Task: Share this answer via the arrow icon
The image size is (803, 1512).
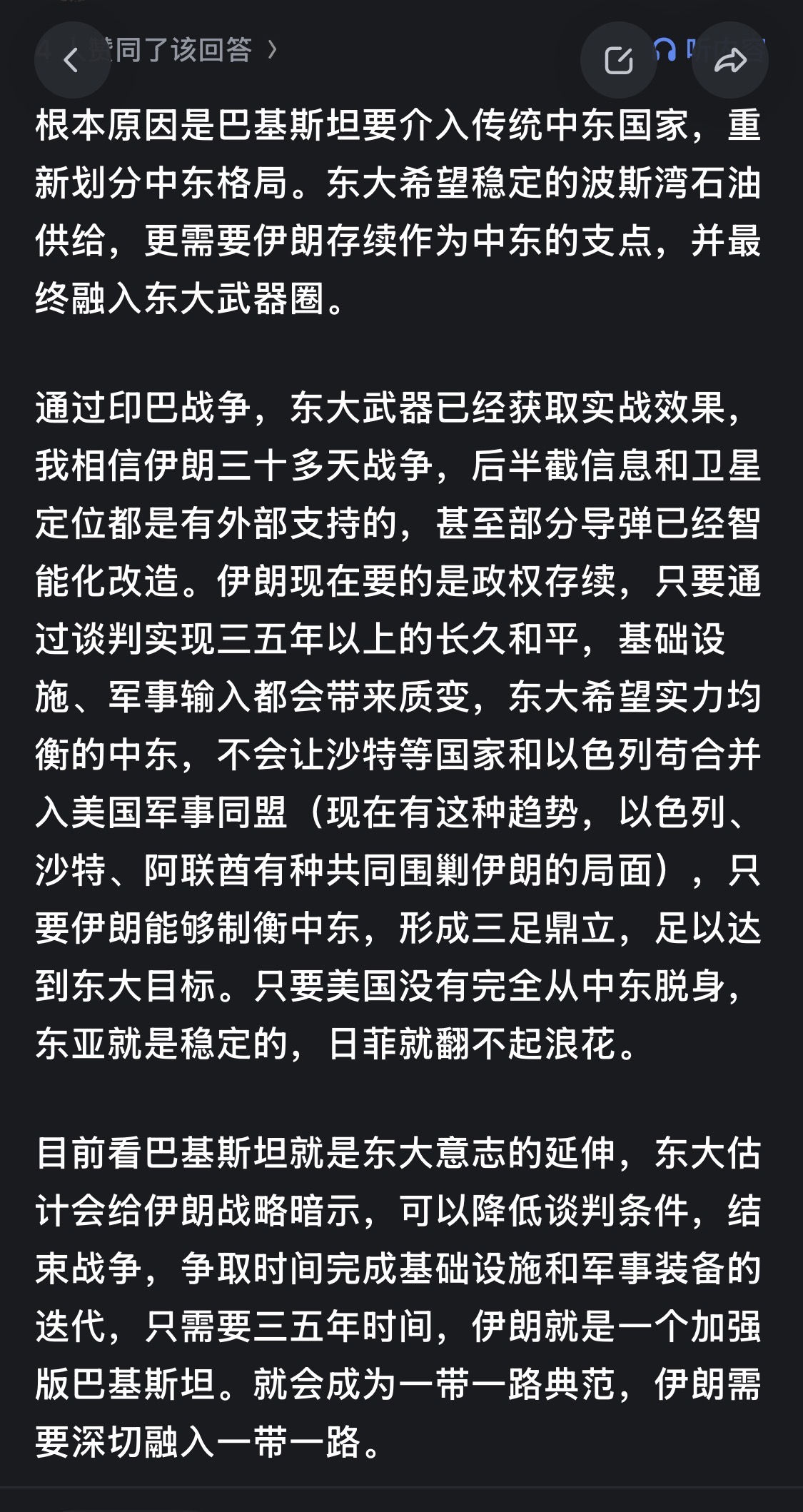Action: coord(729,61)
